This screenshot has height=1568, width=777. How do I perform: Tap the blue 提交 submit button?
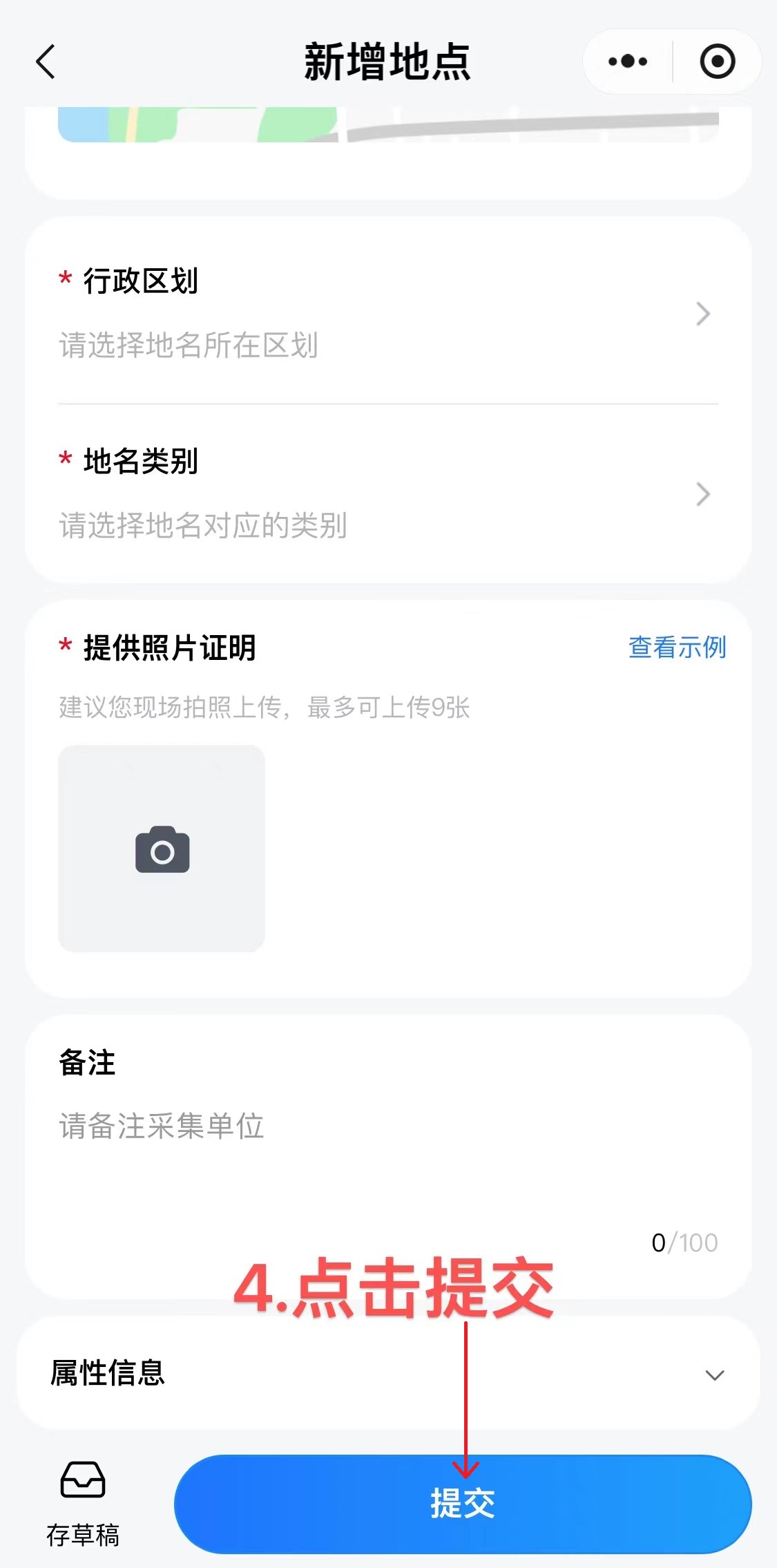click(463, 1504)
